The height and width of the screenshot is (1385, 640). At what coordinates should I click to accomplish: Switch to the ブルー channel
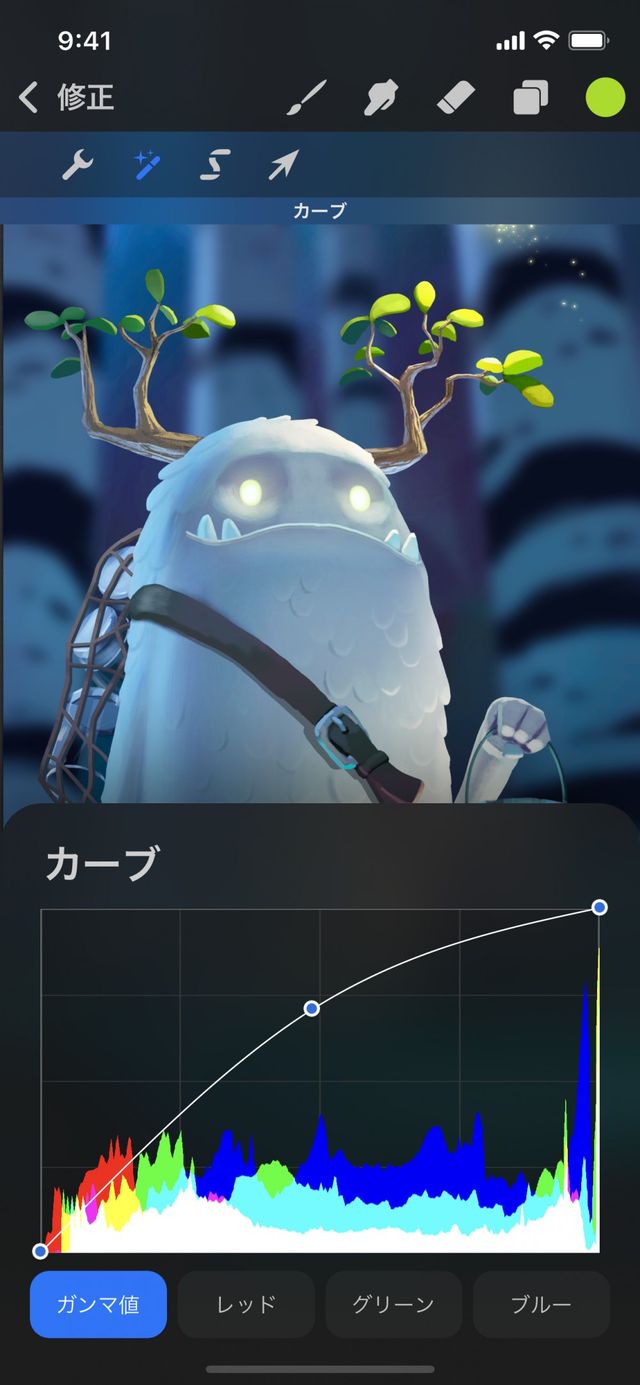[x=541, y=1304]
